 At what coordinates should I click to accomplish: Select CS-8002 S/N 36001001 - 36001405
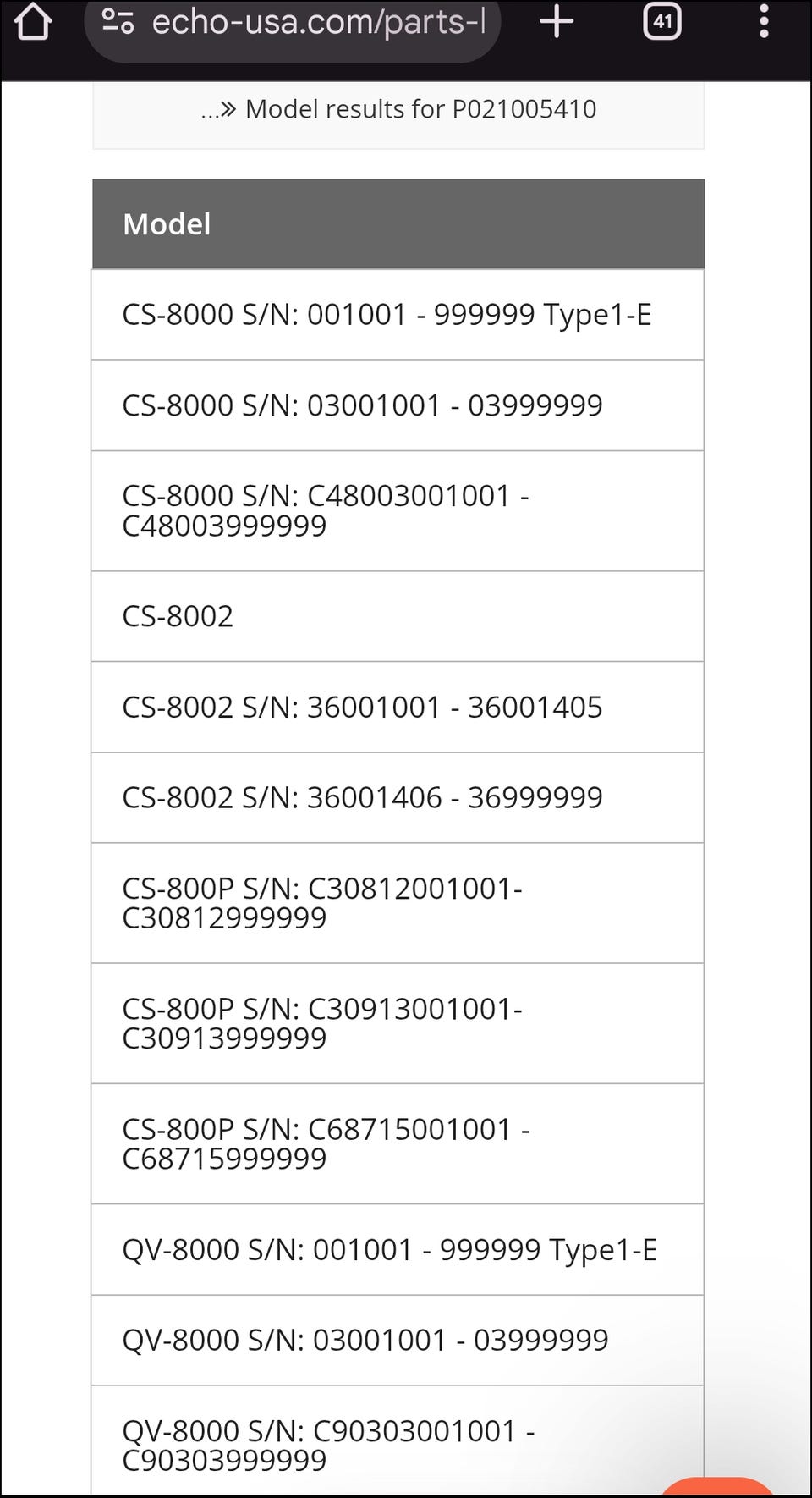click(x=362, y=707)
